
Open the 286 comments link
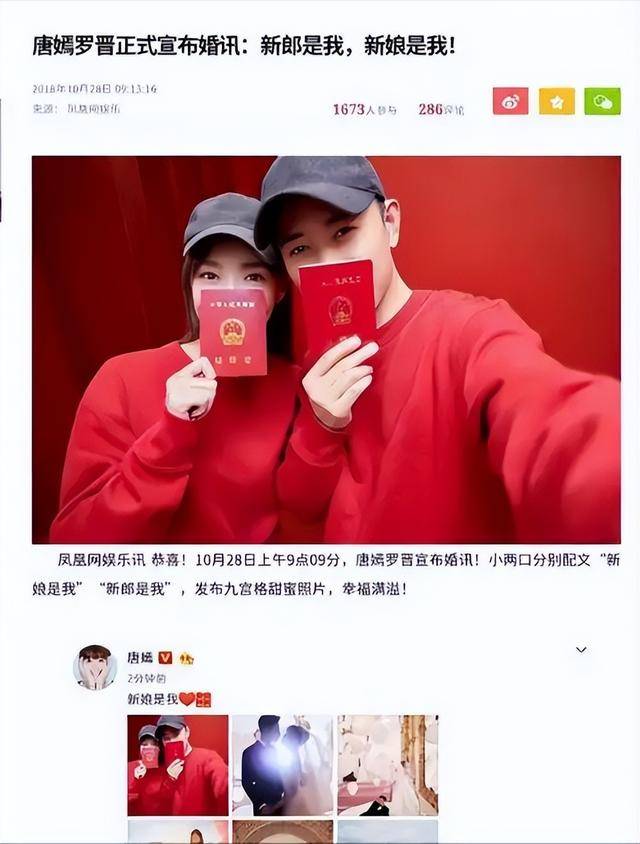coord(441,109)
